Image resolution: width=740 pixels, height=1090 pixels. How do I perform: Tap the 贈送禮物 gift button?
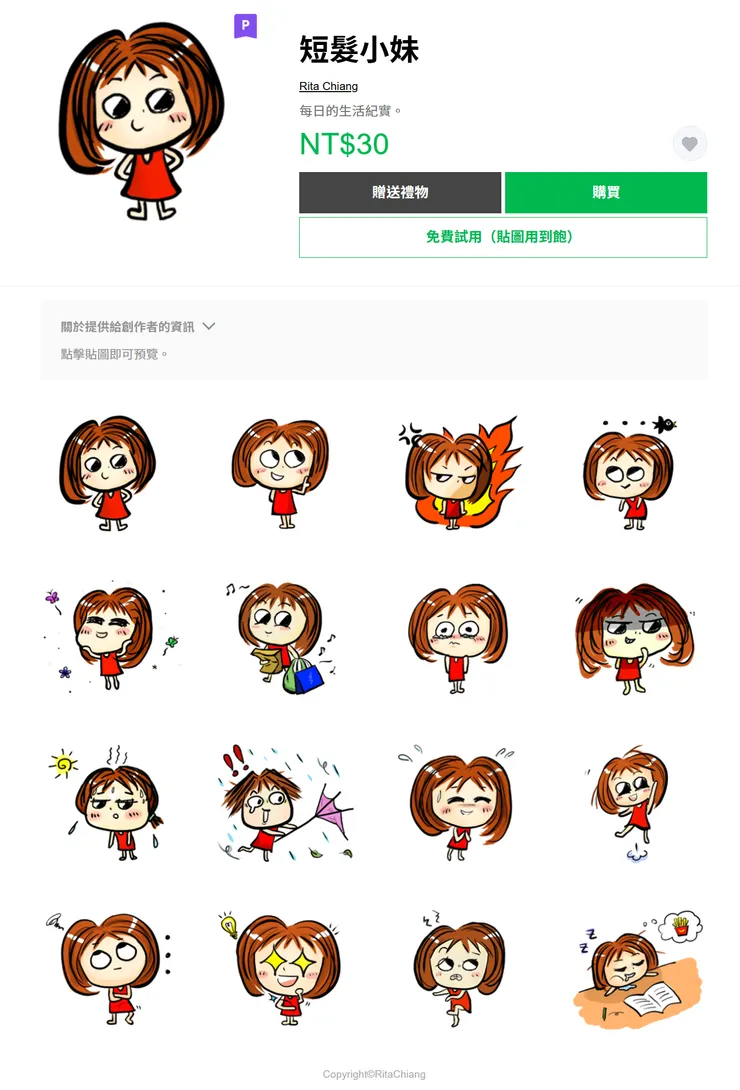[x=400, y=192]
